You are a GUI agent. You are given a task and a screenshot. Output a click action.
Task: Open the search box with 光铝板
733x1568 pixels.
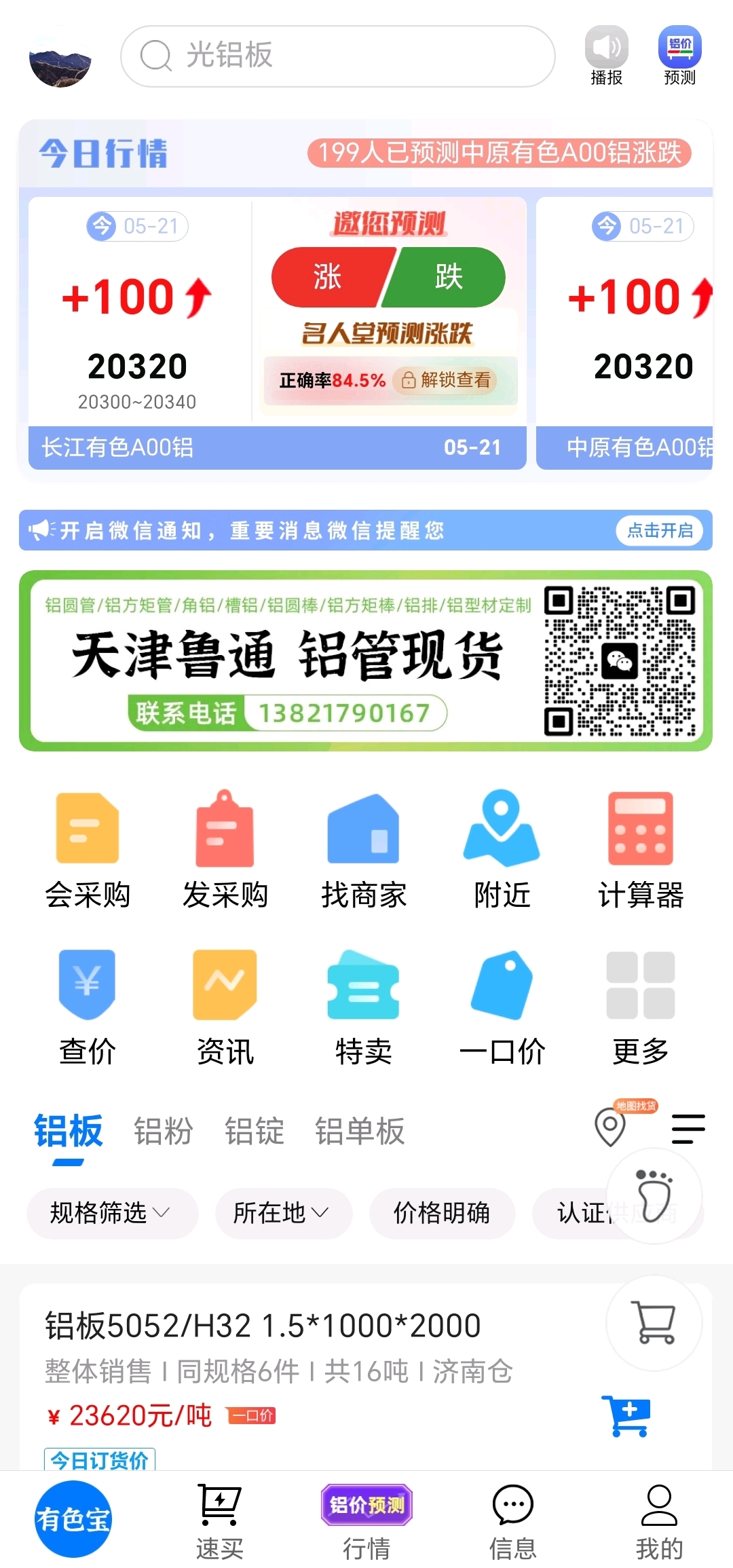coord(337,56)
